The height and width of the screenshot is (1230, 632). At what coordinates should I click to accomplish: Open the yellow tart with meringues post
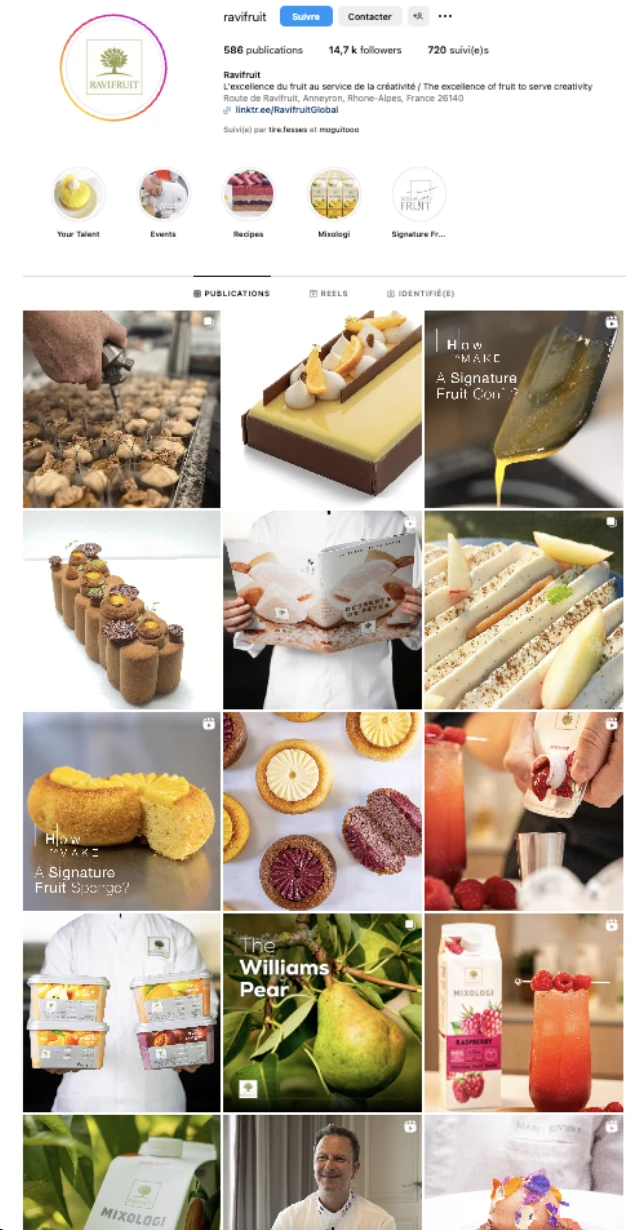(322, 409)
